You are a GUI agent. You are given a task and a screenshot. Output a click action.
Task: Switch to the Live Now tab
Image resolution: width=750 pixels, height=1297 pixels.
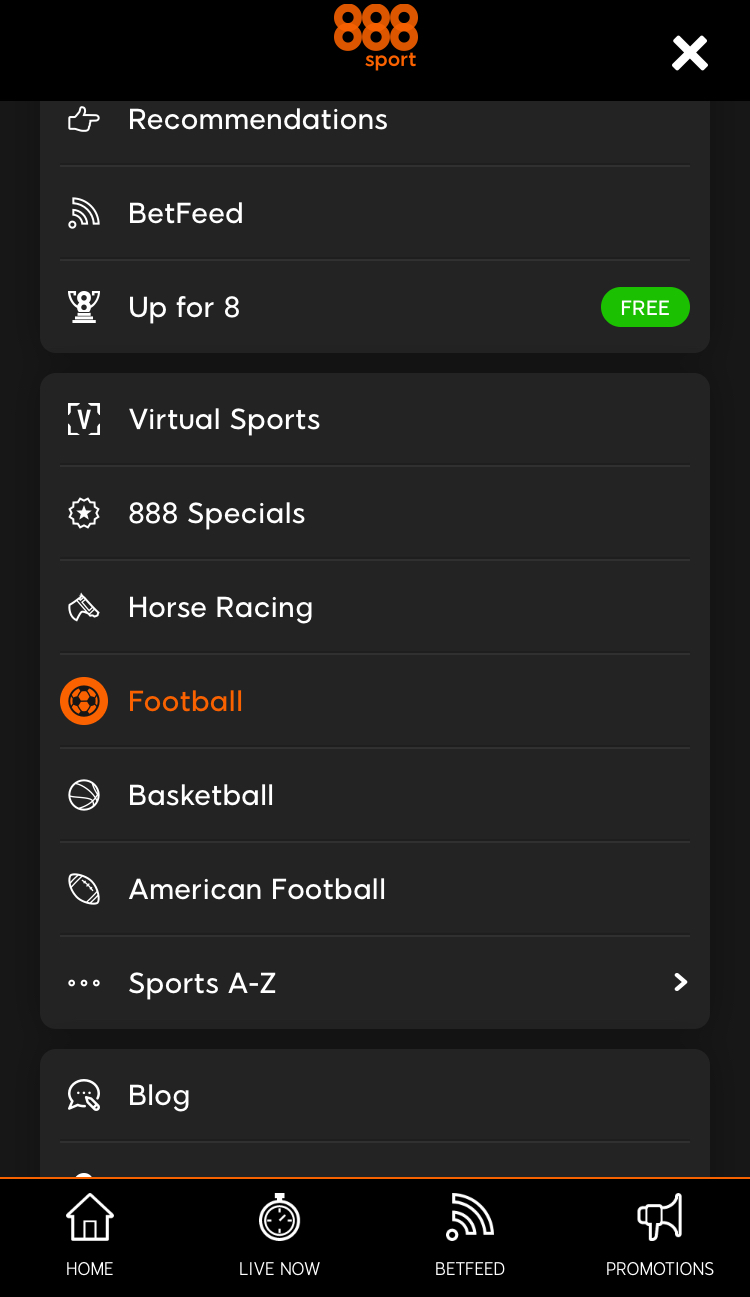tap(279, 1236)
